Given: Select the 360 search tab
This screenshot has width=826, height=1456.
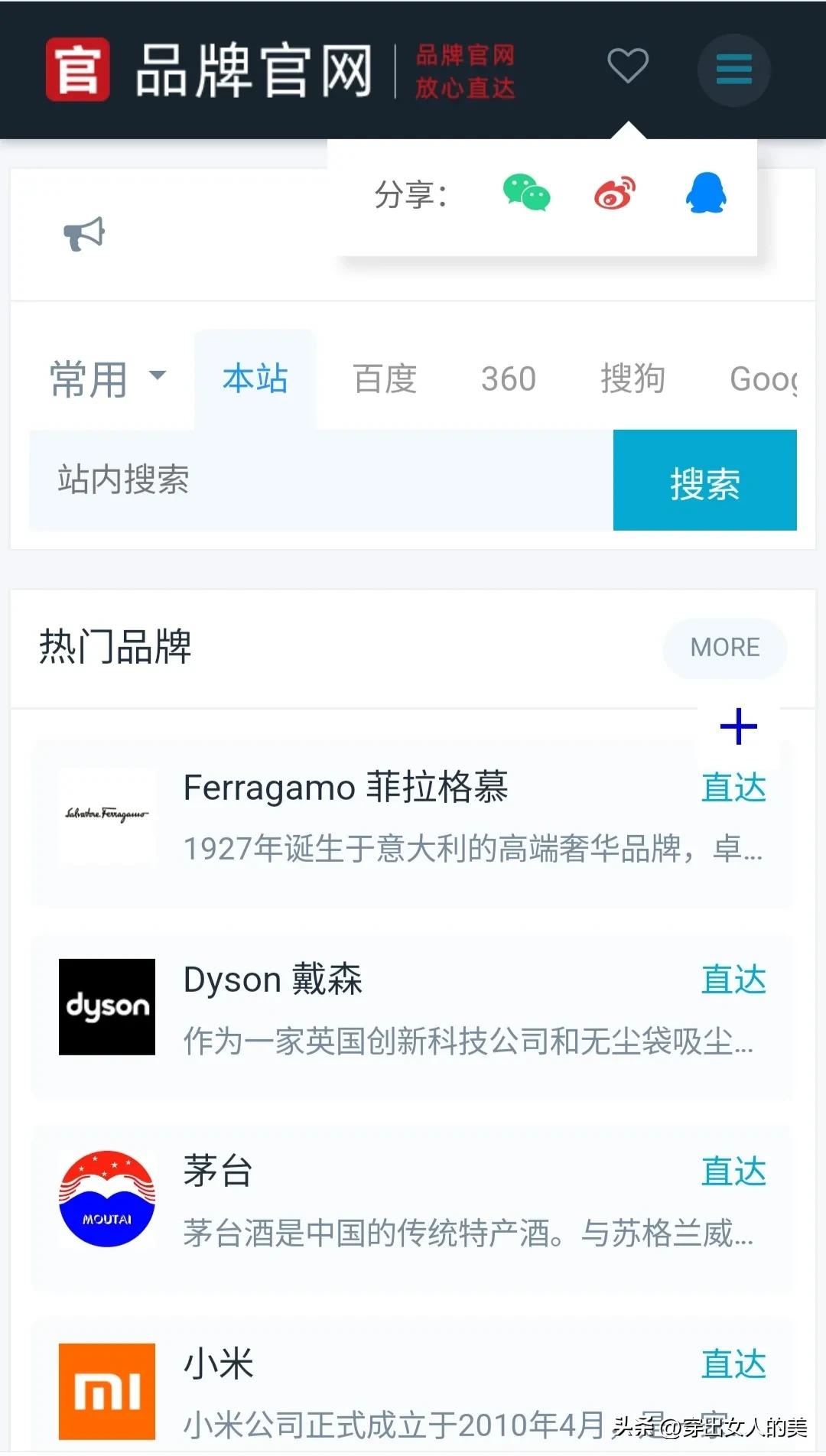Looking at the screenshot, I should (508, 378).
